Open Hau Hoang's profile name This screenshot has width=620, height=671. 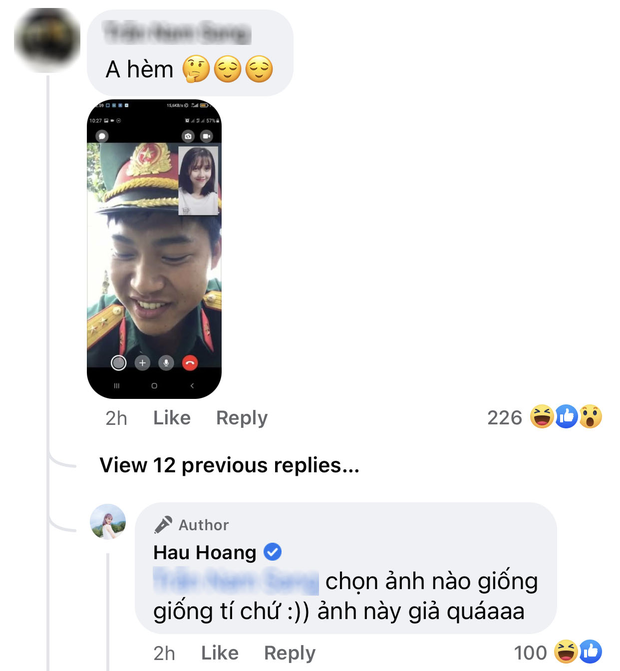(205, 552)
